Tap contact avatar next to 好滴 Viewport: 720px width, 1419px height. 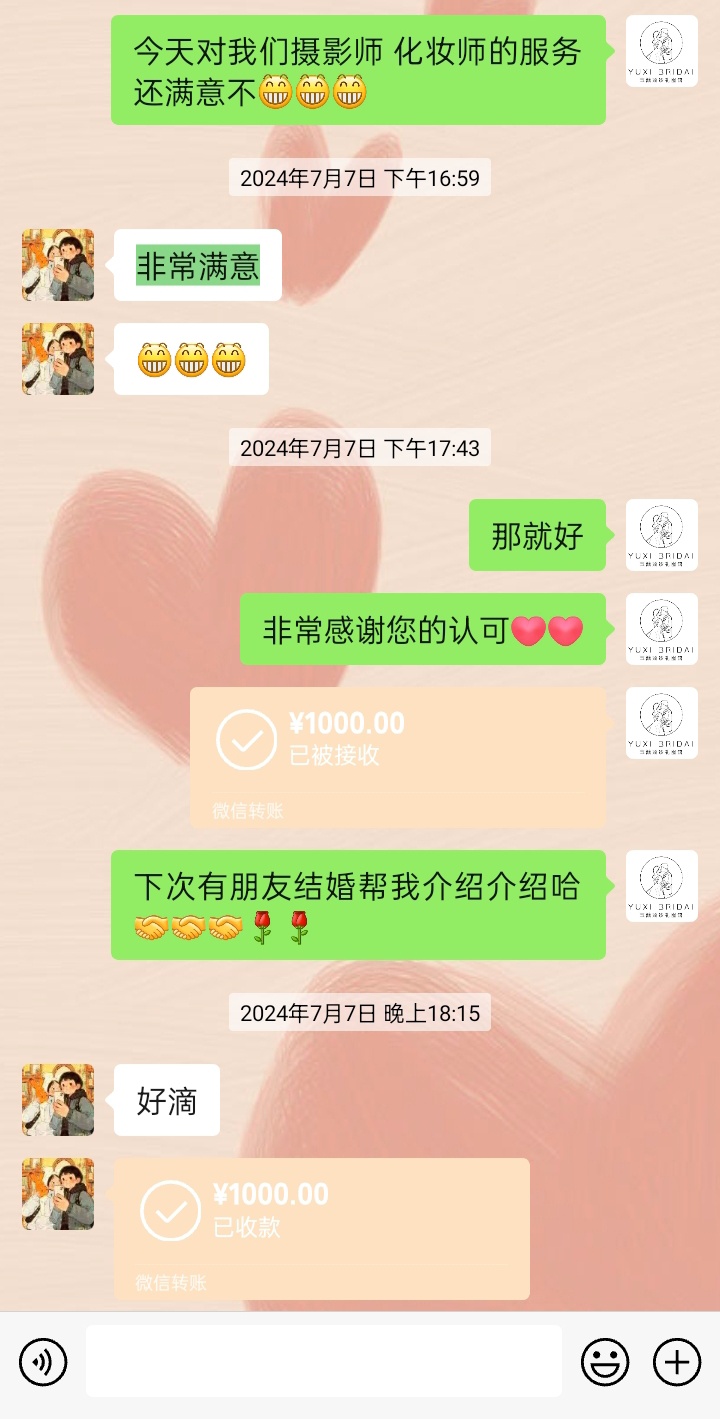coord(58,1100)
